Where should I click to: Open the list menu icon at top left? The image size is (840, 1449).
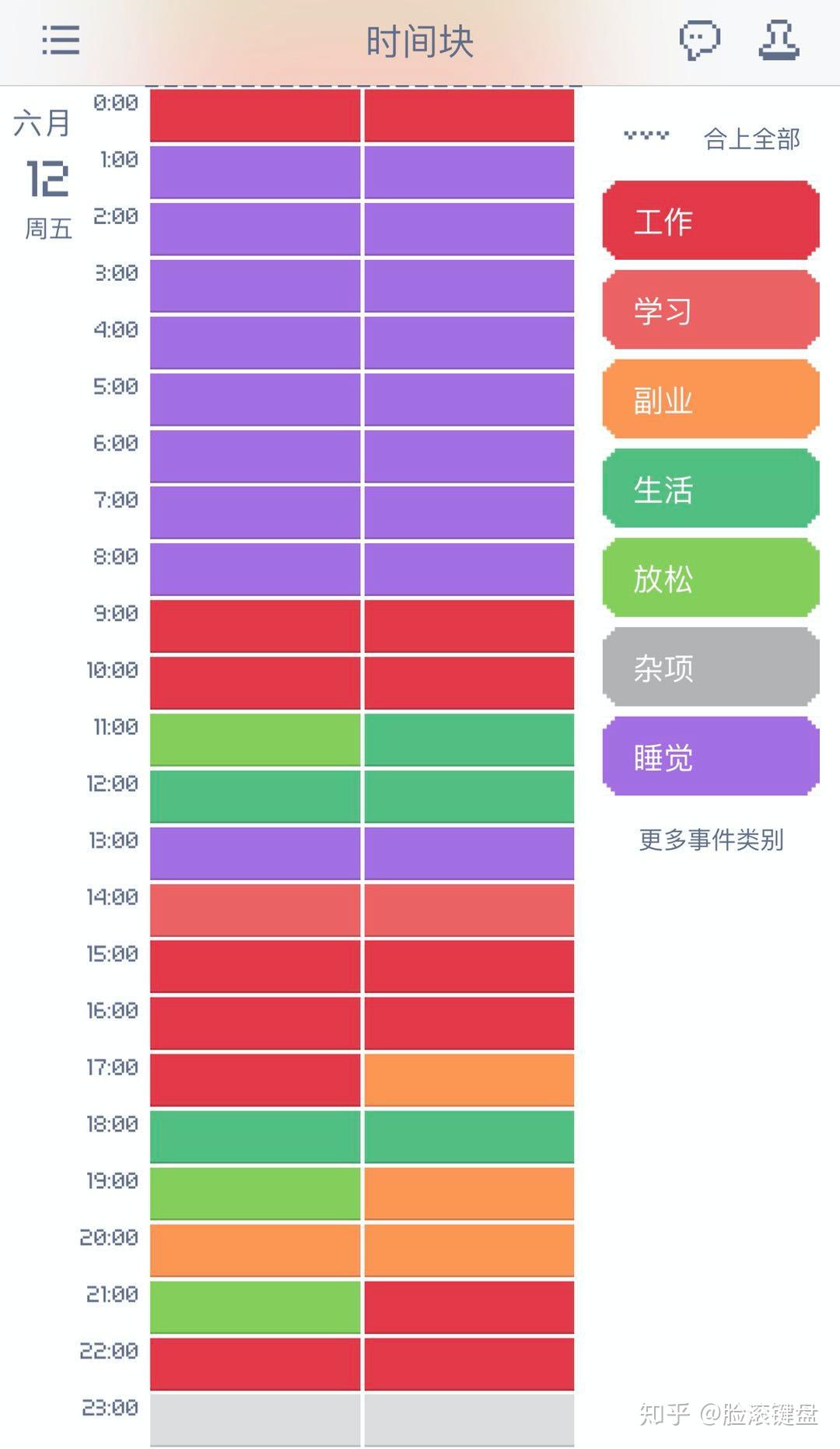(x=59, y=42)
